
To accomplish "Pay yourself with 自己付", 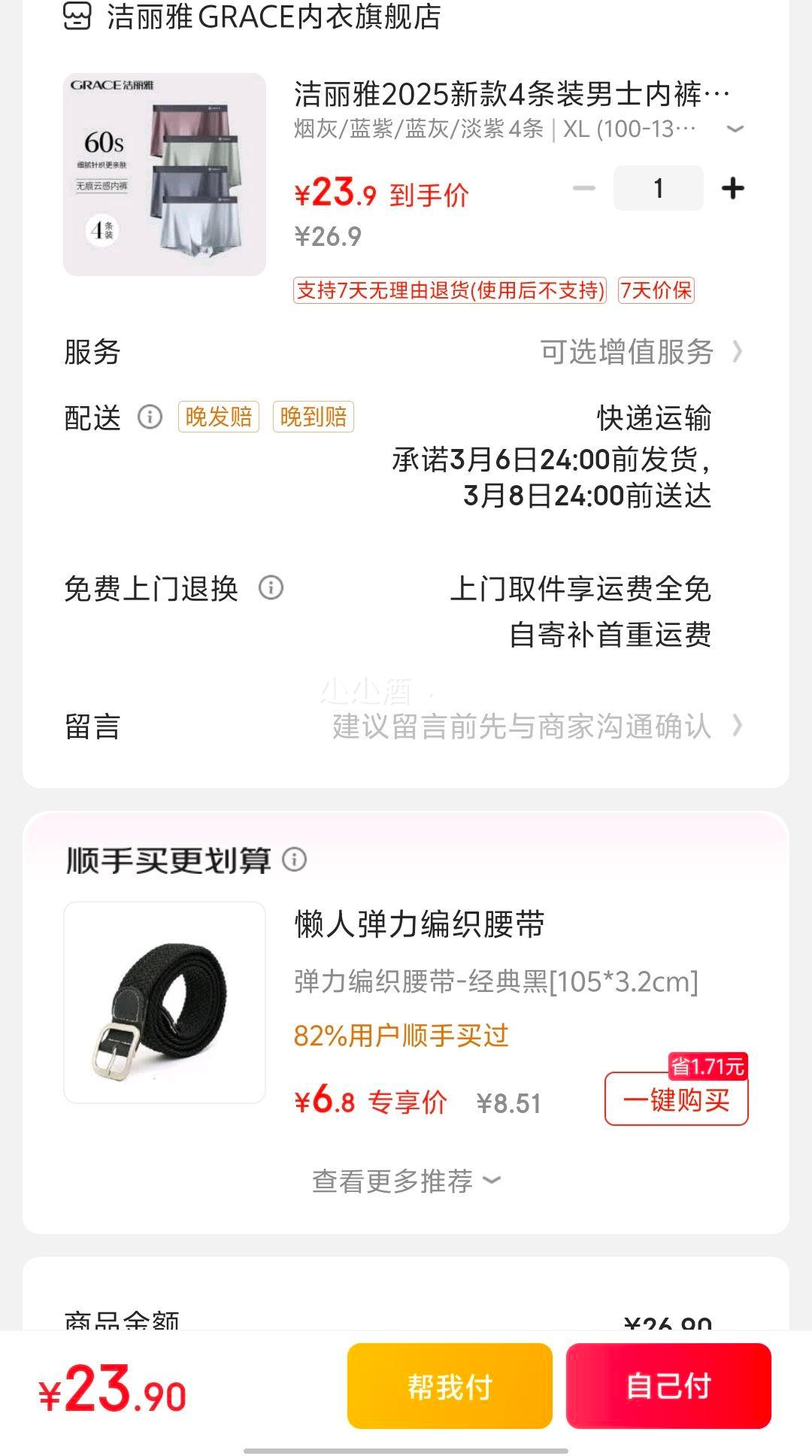I will [x=668, y=1386].
